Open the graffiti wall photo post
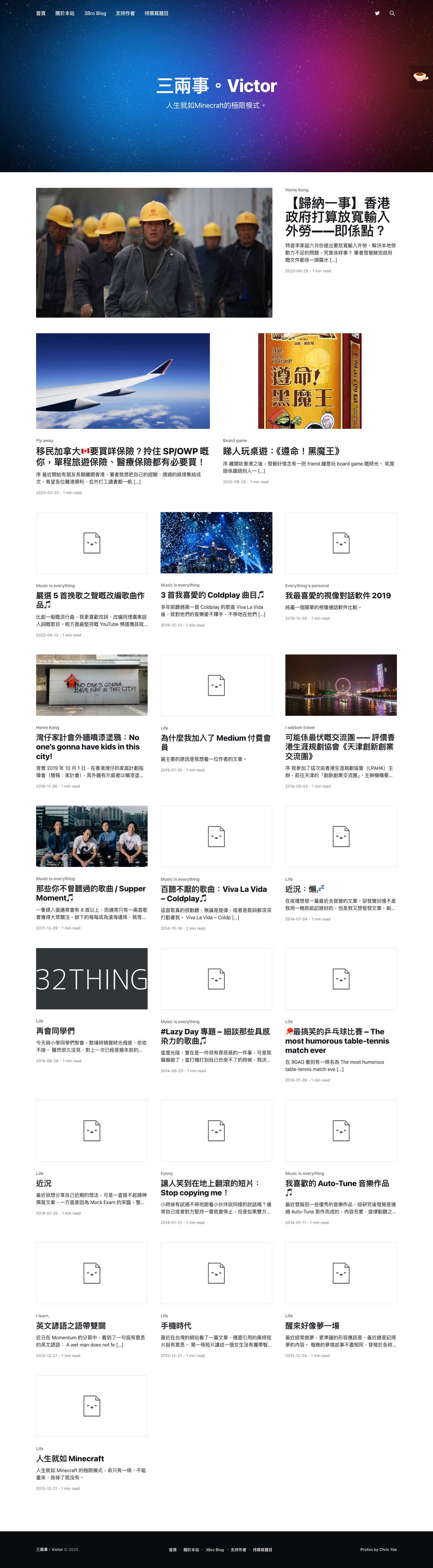 click(x=91, y=685)
